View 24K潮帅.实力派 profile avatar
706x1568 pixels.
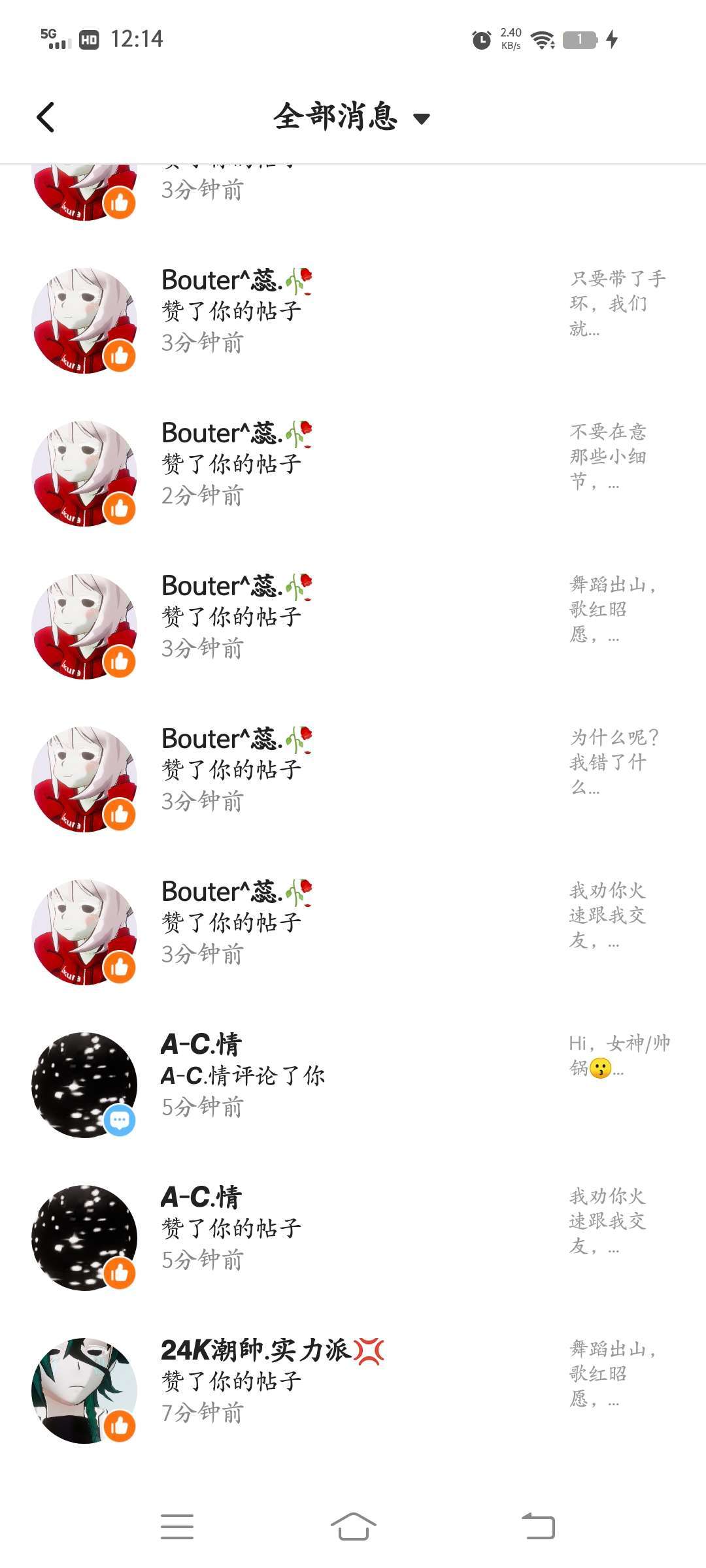click(84, 1390)
